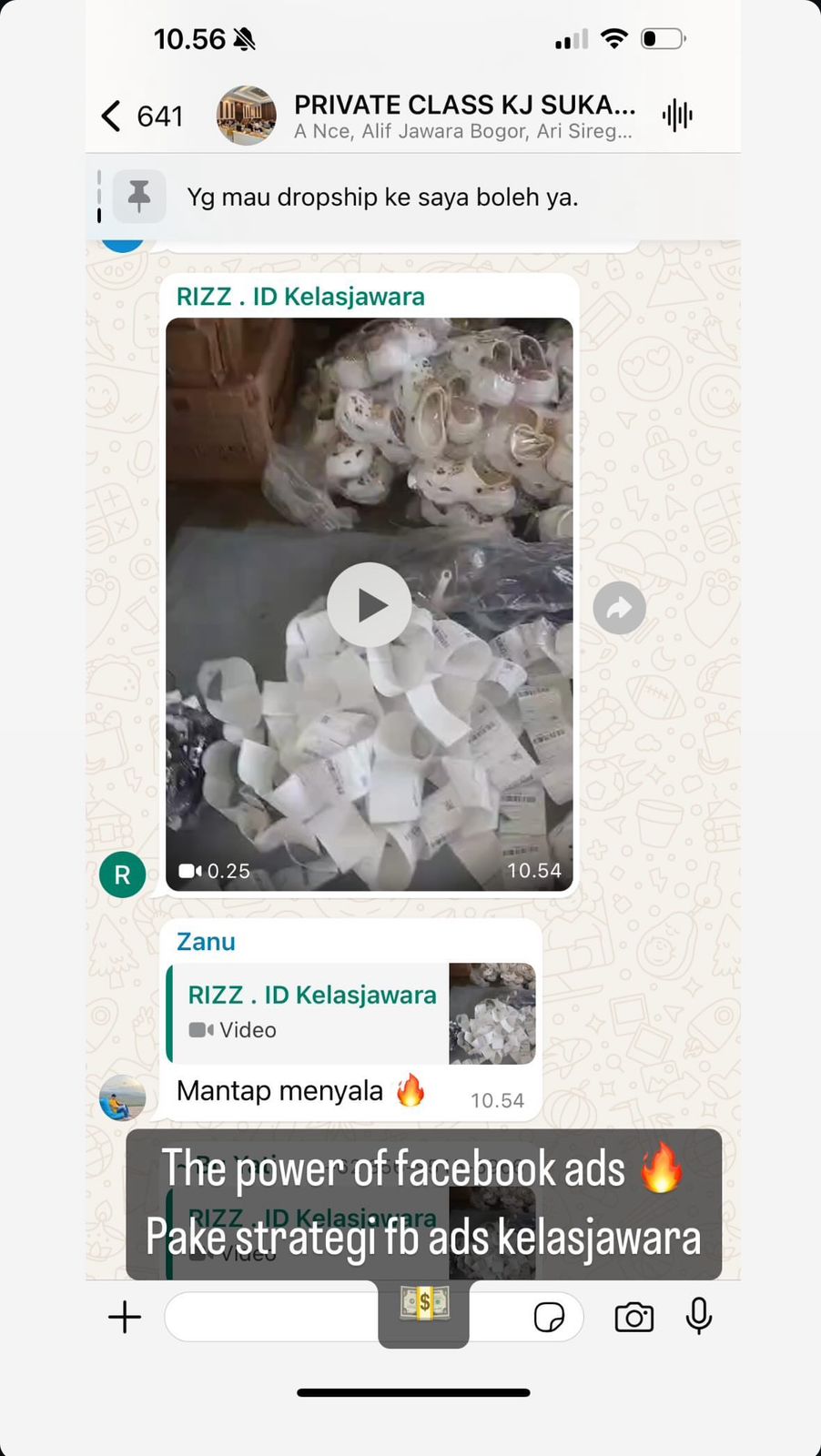Go back to the chat list
This screenshot has height=1456, width=821.
click(x=112, y=116)
